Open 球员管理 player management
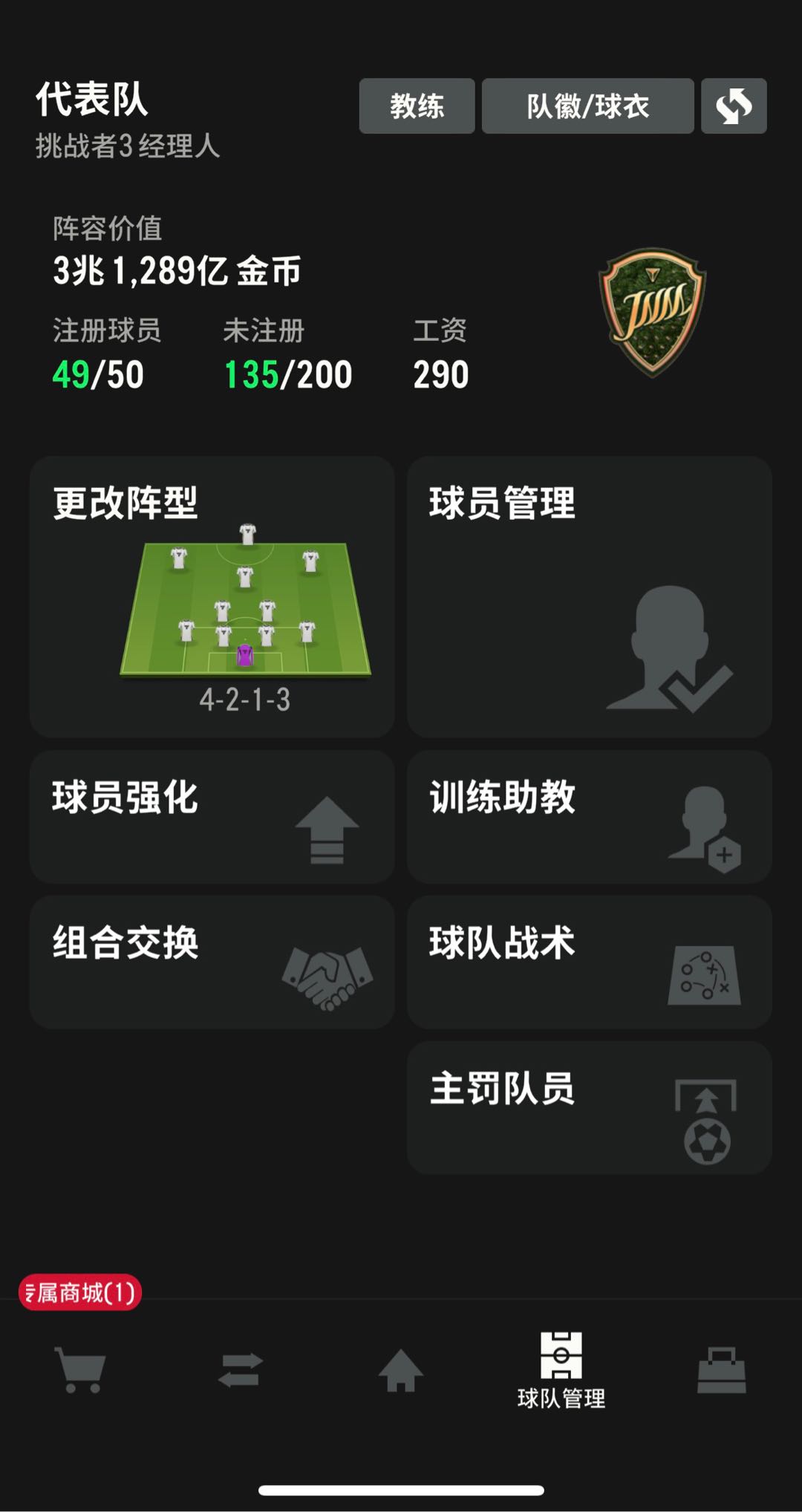Image resolution: width=802 pixels, height=1512 pixels. 590,596
